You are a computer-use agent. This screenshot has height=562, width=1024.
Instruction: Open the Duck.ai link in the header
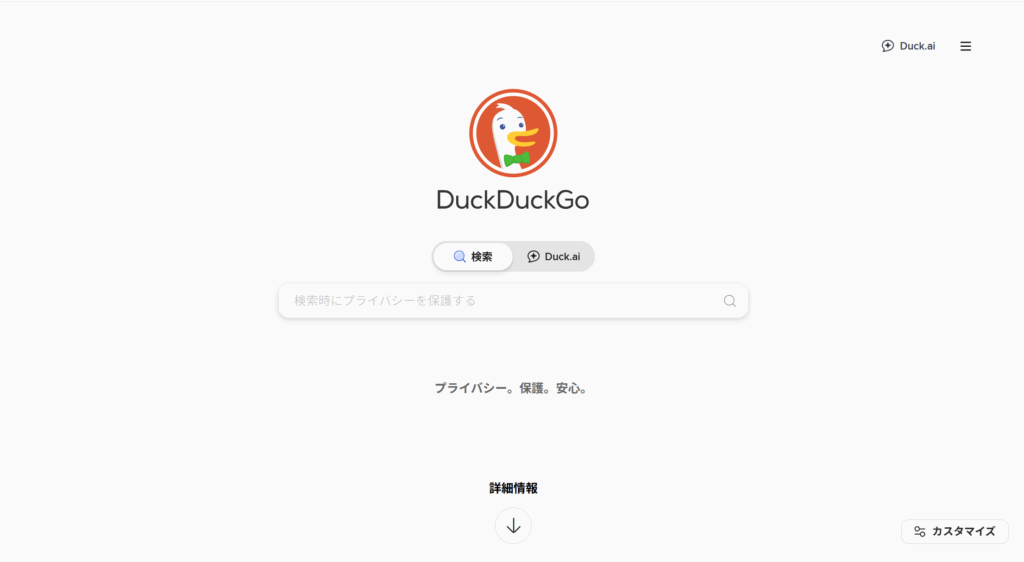[908, 46]
